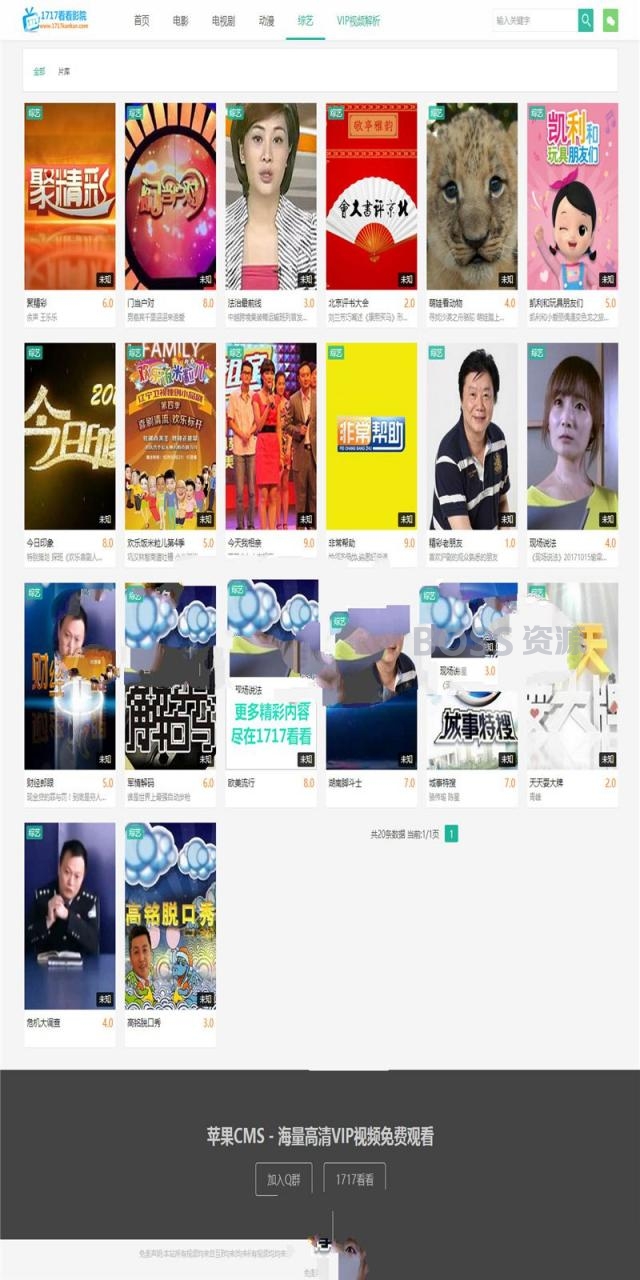The width and height of the screenshot is (640, 1280).
Task: Open the 北京评书大会 show card
Action: (x=371, y=196)
